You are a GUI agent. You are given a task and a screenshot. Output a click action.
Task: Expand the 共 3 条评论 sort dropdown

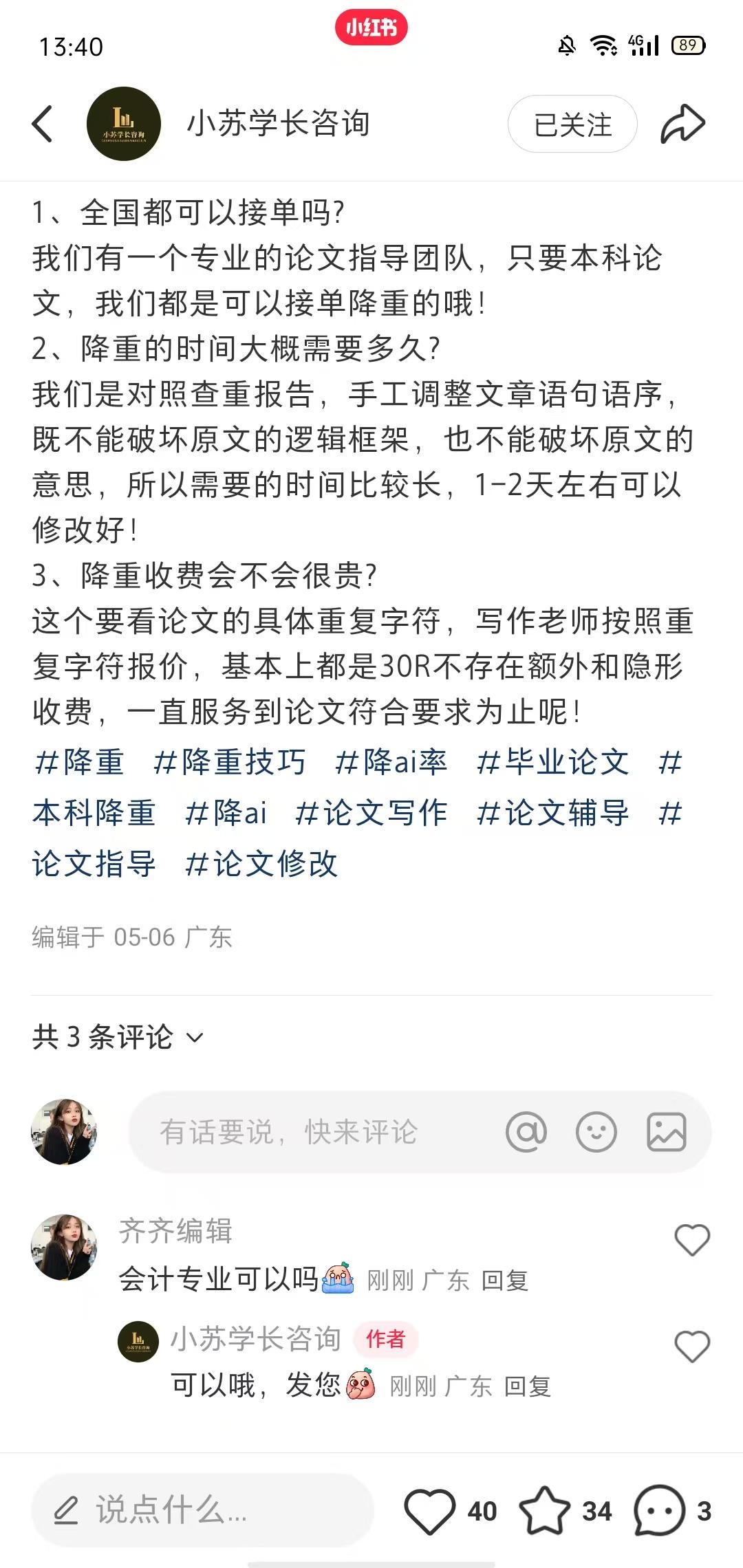pos(118,1037)
